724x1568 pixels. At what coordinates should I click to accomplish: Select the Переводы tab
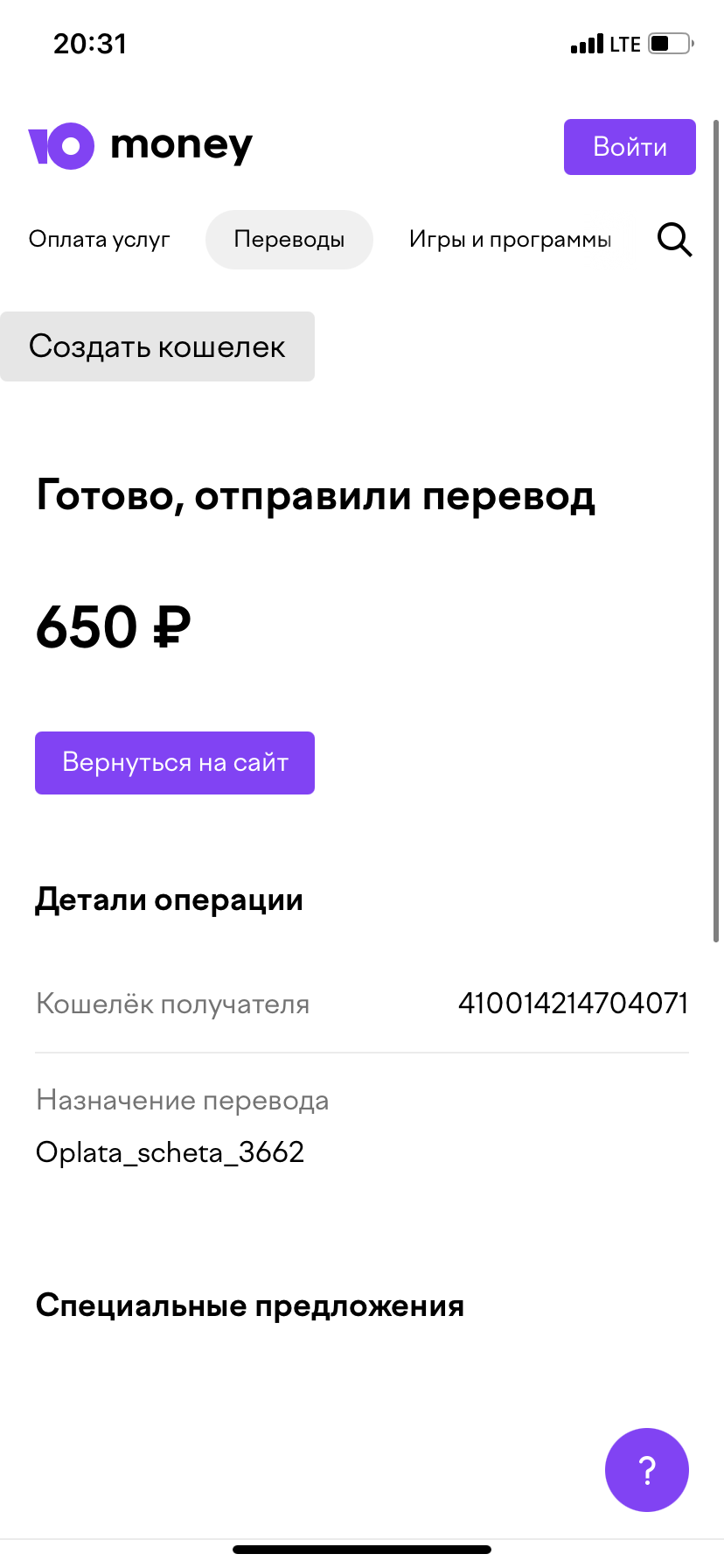pos(289,240)
